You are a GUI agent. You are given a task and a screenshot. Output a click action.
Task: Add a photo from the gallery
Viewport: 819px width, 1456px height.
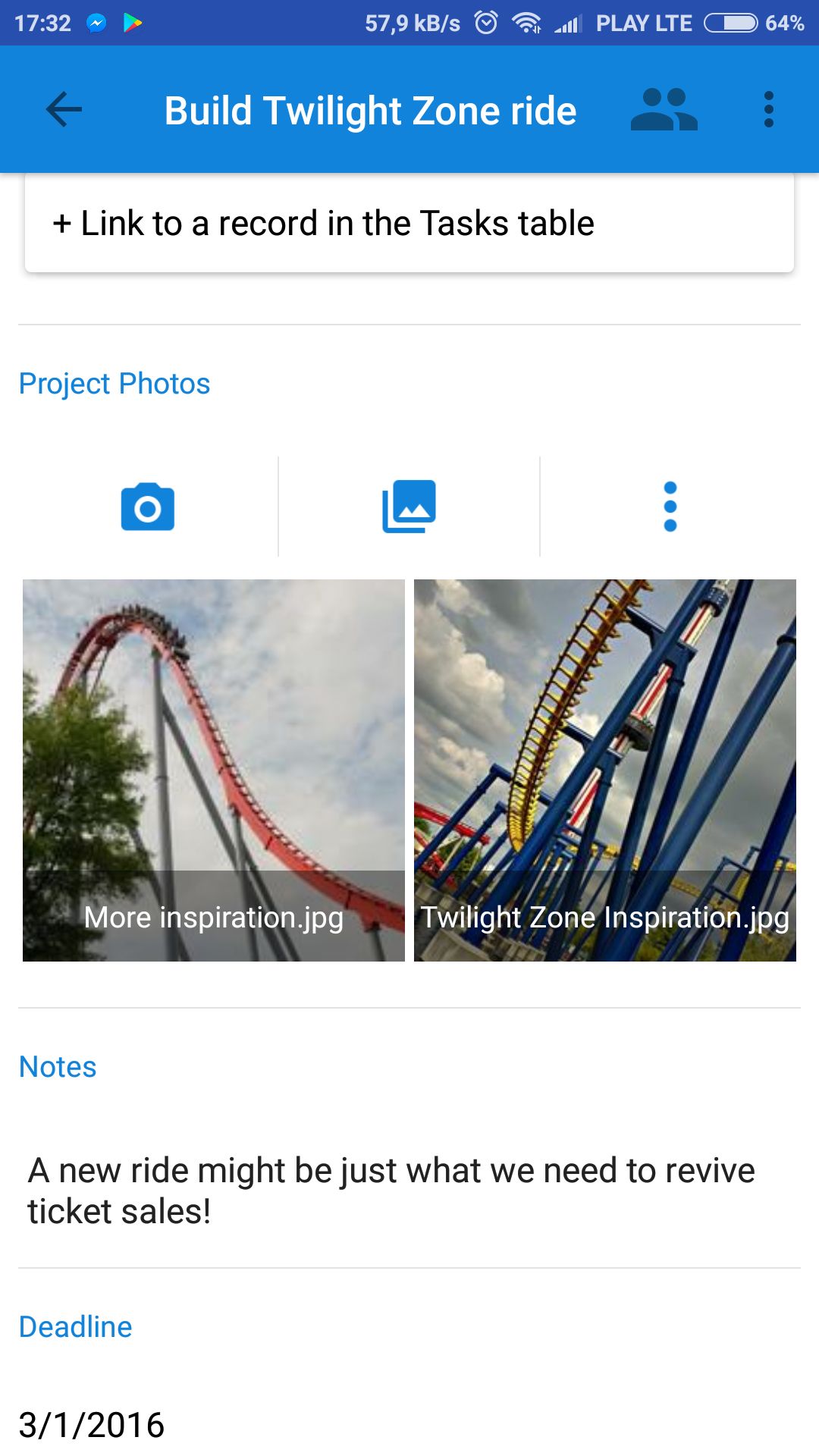tap(409, 507)
